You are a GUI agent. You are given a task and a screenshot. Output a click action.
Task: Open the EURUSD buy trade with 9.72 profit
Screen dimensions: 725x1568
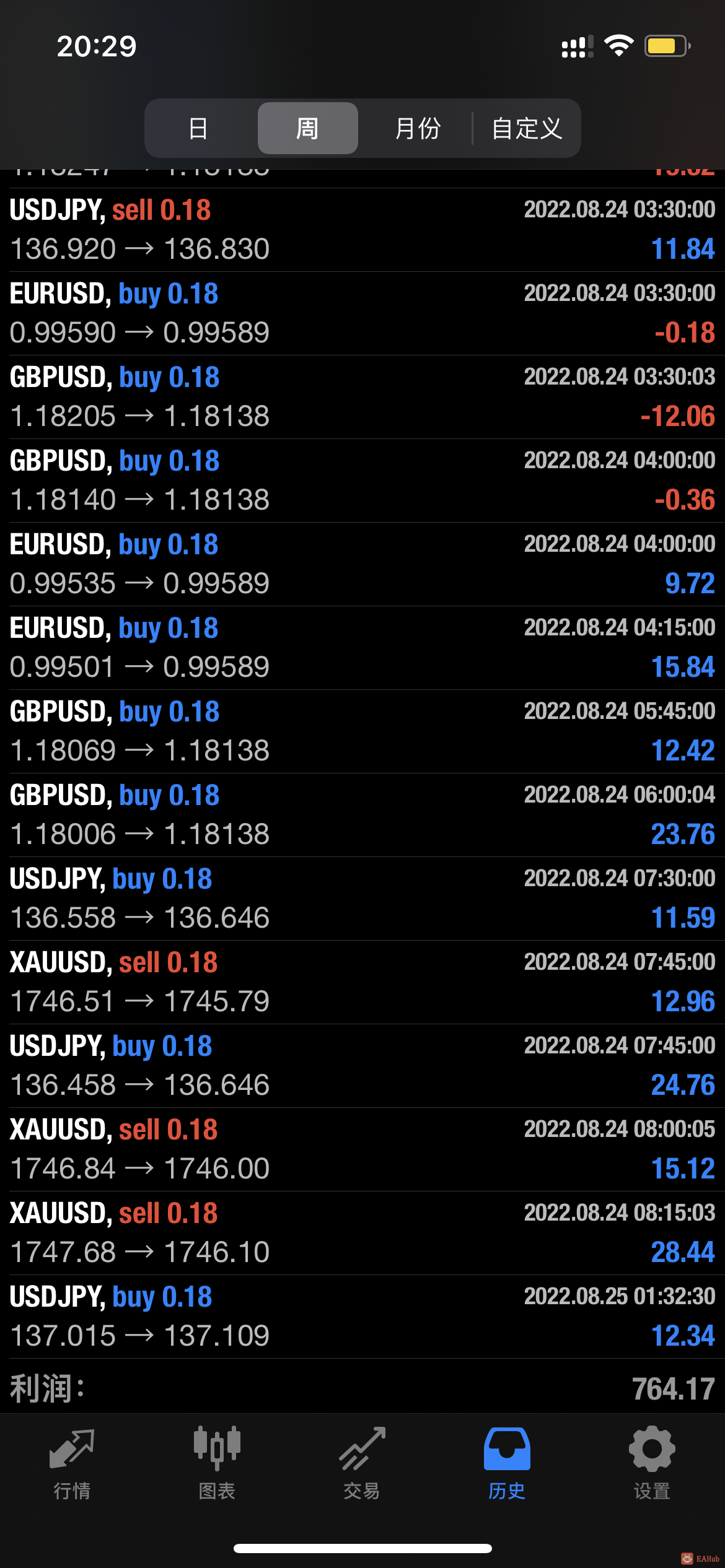(x=362, y=564)
